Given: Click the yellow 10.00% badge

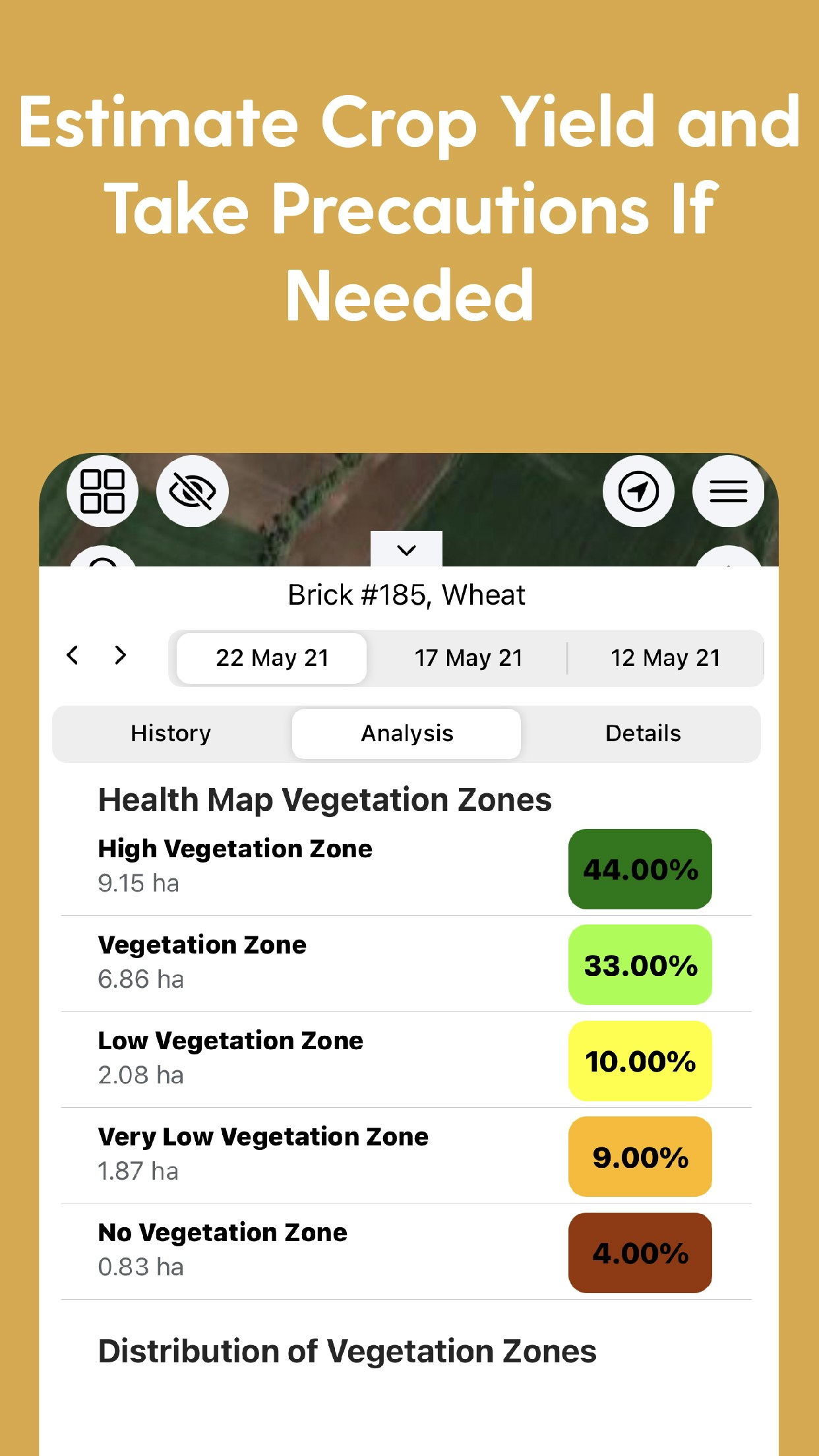Looking at the screenshot, I should 640,1061.
